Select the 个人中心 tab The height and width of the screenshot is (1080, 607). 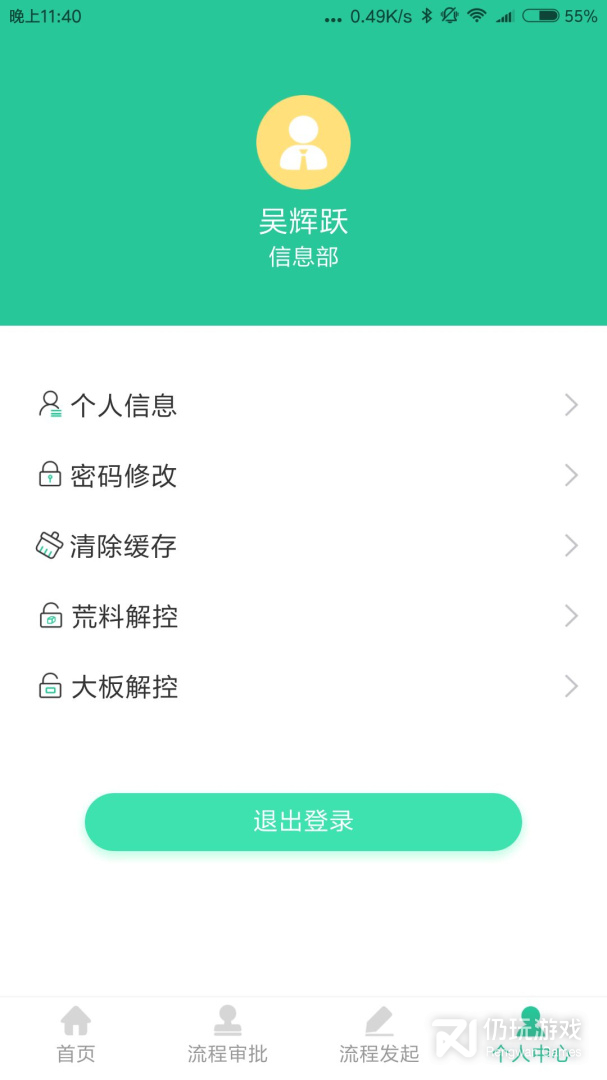pos(531,1035)
